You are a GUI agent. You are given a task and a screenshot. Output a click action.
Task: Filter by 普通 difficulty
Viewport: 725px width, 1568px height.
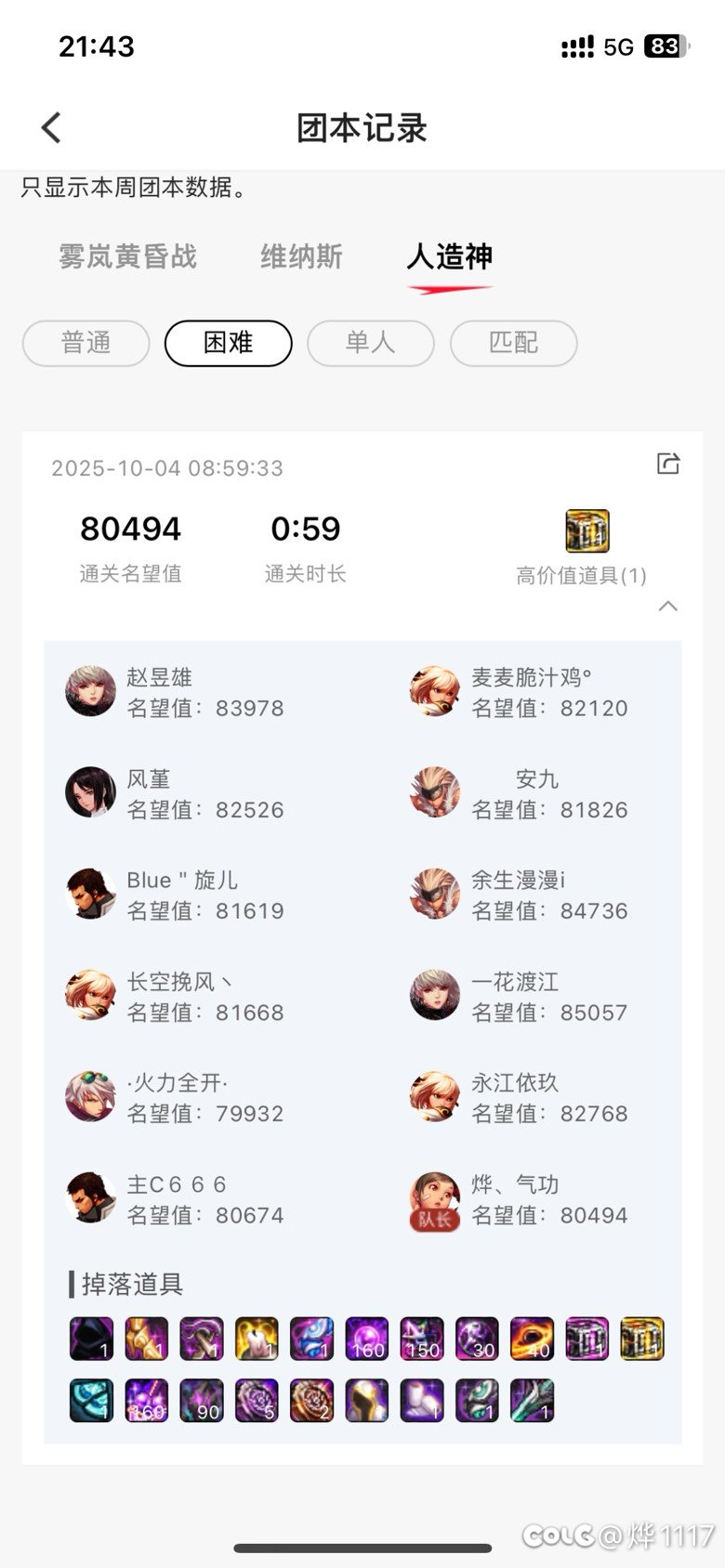coord(86,343)
